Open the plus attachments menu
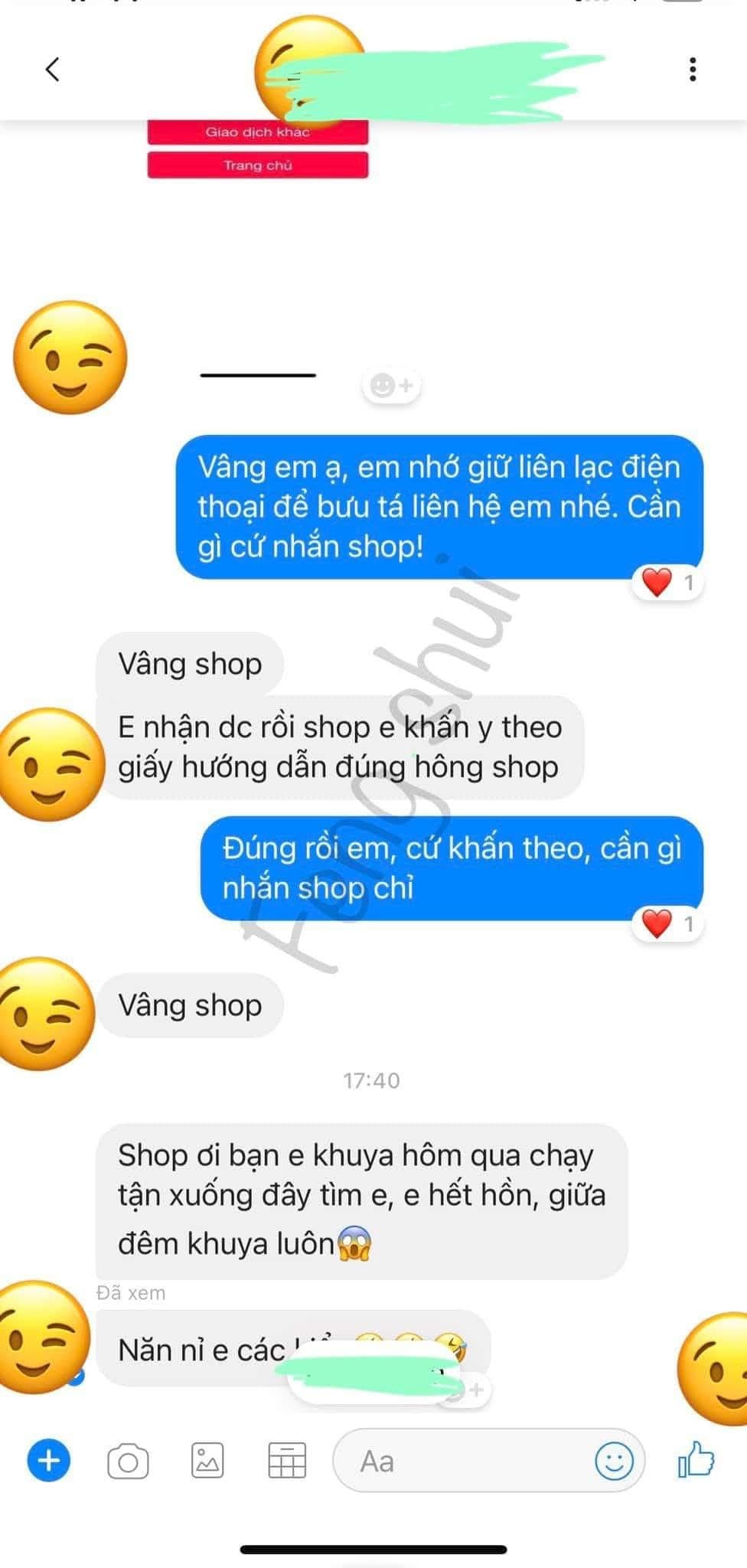This screenshot has width=747, height=1568. (49, 1461)
